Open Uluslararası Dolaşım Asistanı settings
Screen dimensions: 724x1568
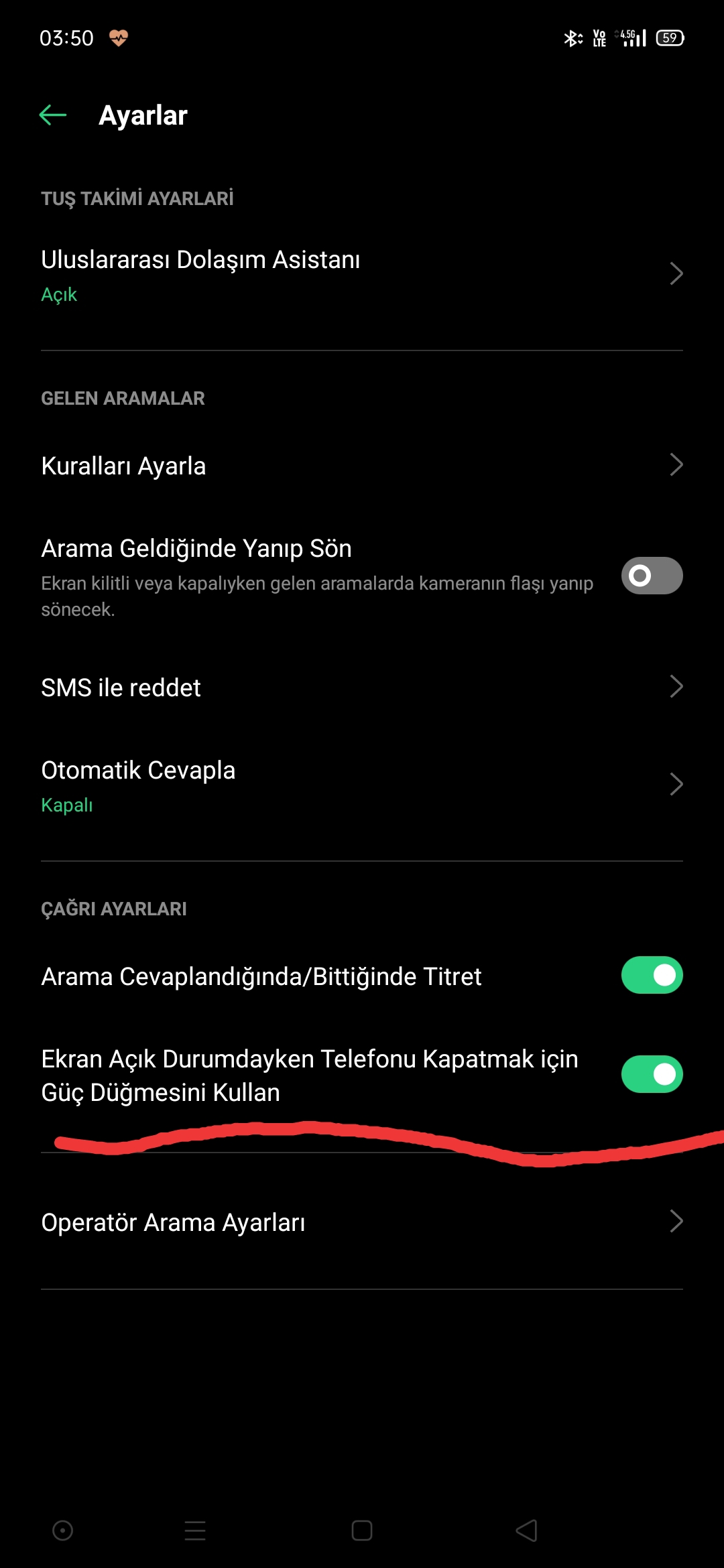[362, 275]
